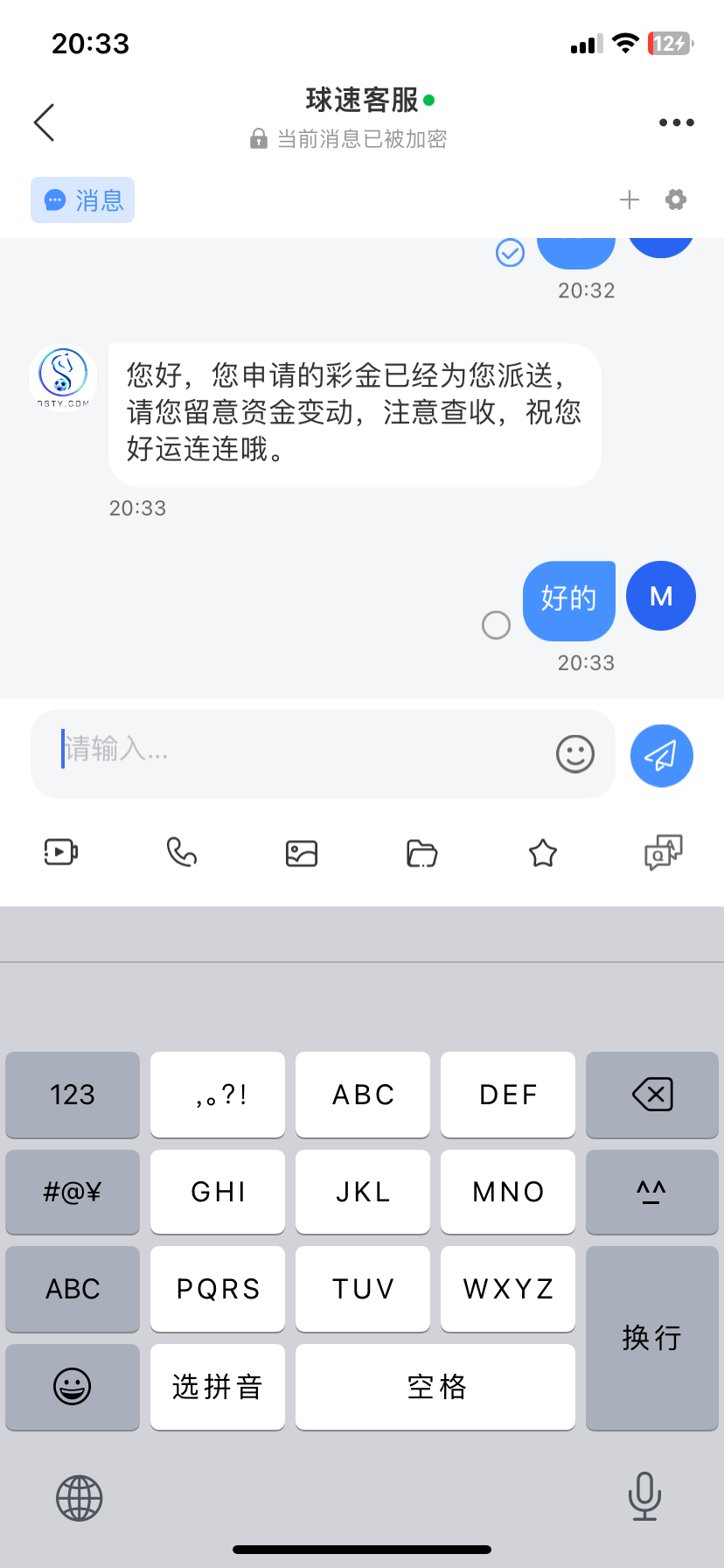
Task: Open the emoji picker in message box
Action: [574, 753]
